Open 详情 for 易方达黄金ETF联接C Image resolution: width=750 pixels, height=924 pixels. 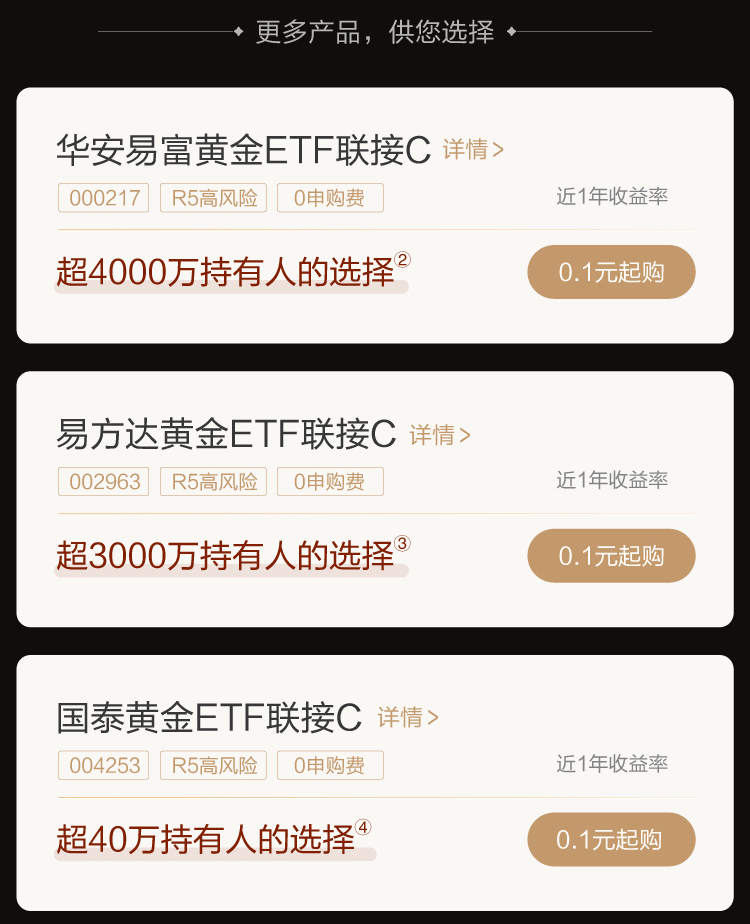pos(440,435)
